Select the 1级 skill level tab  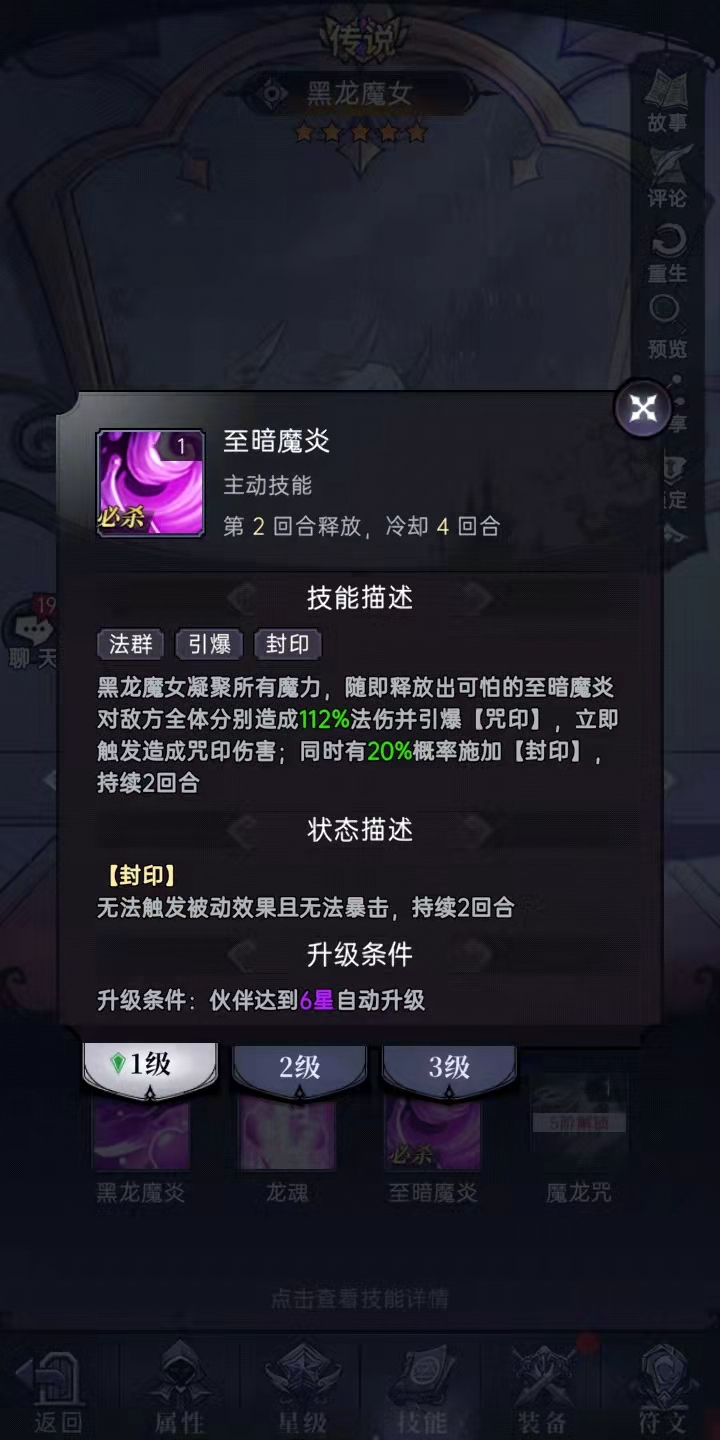[149, 1067]
